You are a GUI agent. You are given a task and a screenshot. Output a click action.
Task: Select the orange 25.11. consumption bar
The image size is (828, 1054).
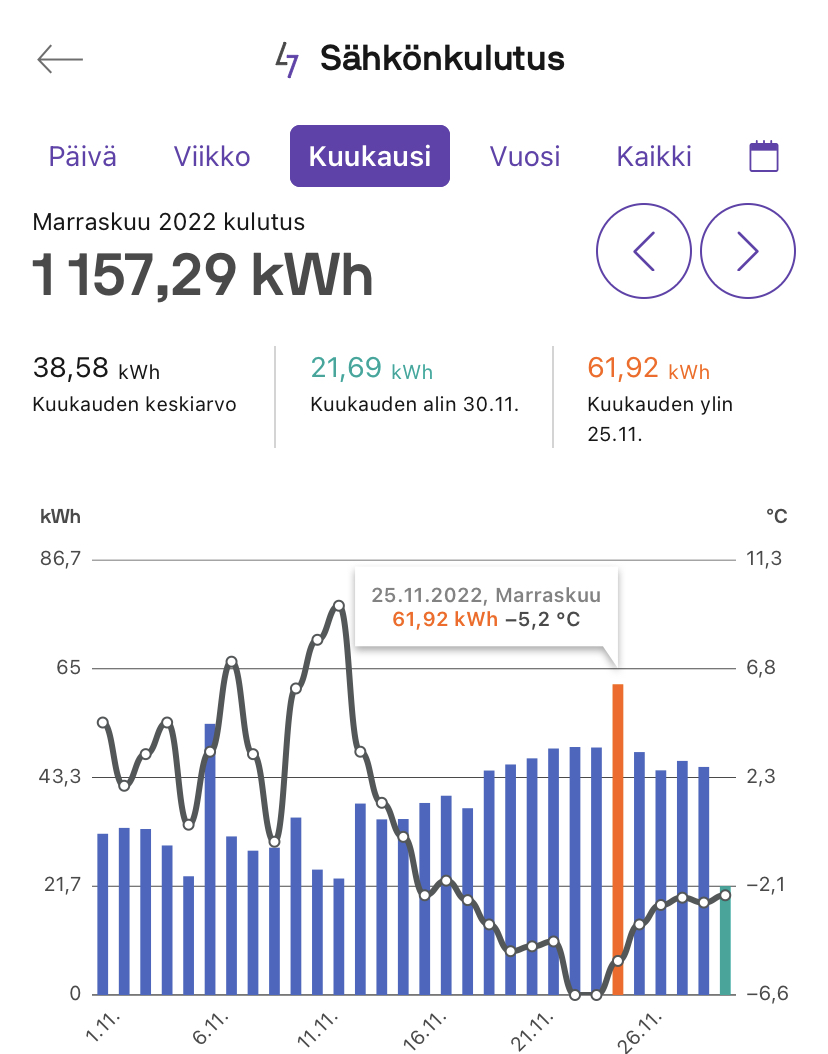(x=618, y=840)
